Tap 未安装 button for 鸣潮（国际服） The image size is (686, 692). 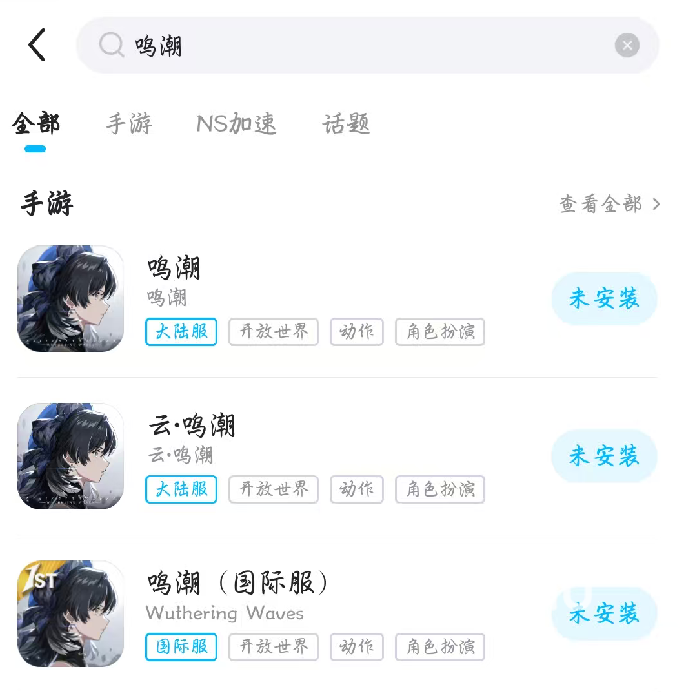tap(604, 613)
